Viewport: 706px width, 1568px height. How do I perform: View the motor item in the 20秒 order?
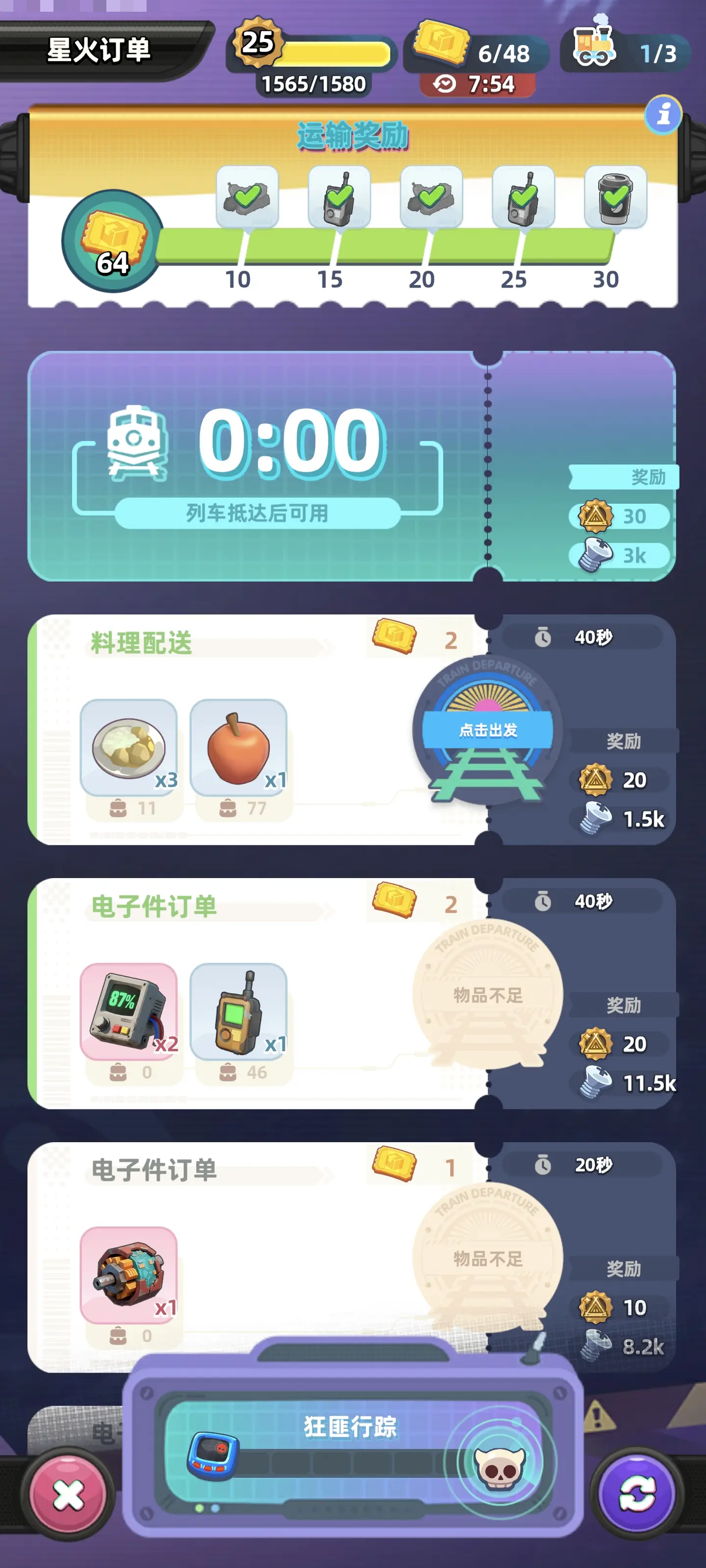[x=128, y=1274]
